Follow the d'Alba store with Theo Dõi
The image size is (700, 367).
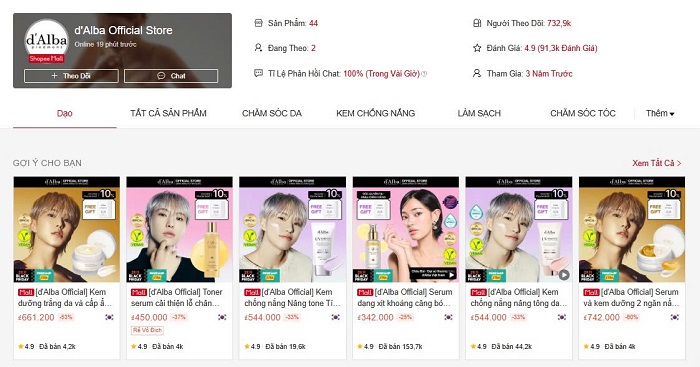[71, 76]
